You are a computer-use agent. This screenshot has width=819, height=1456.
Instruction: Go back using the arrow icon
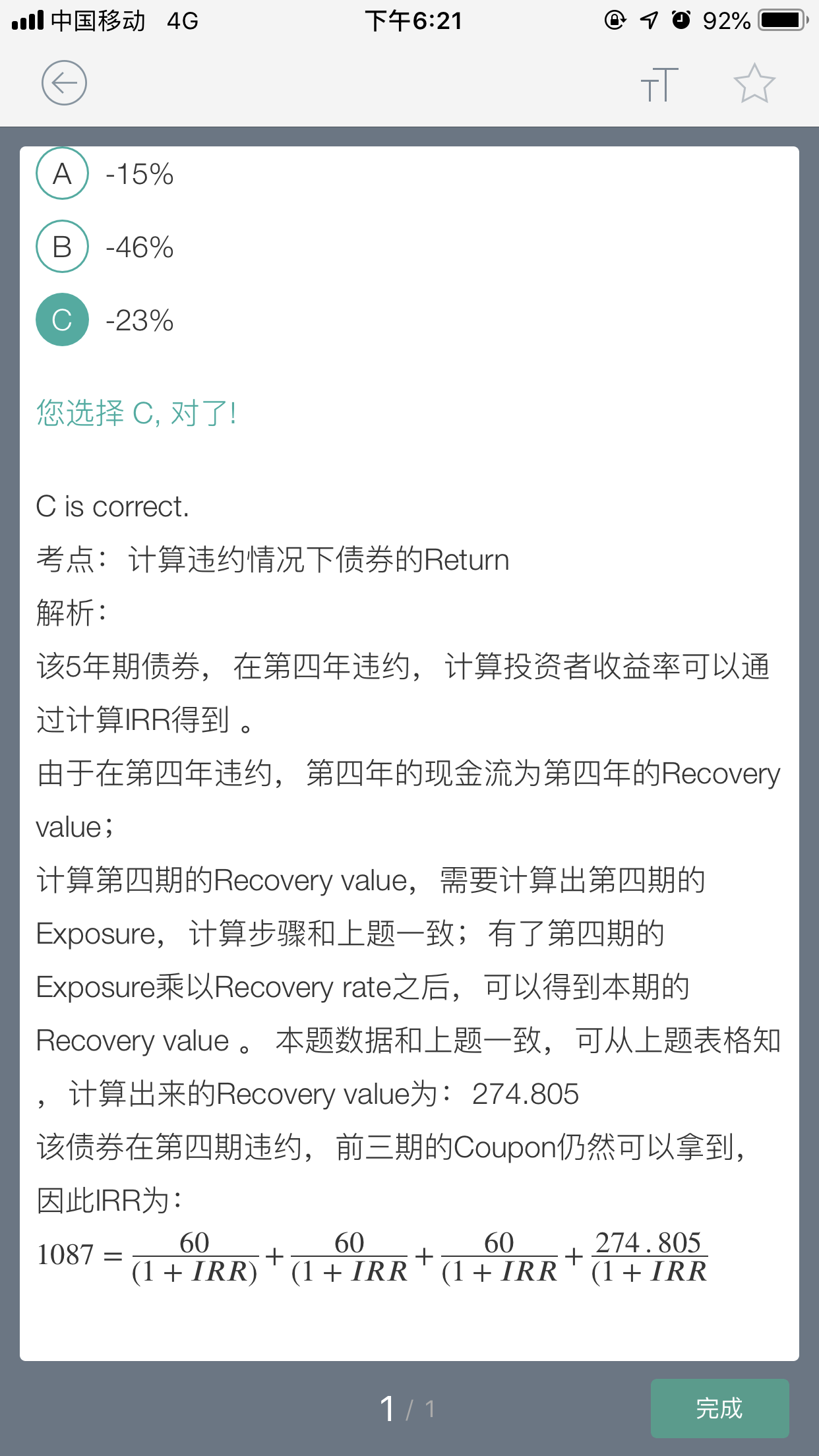[64, 83]
